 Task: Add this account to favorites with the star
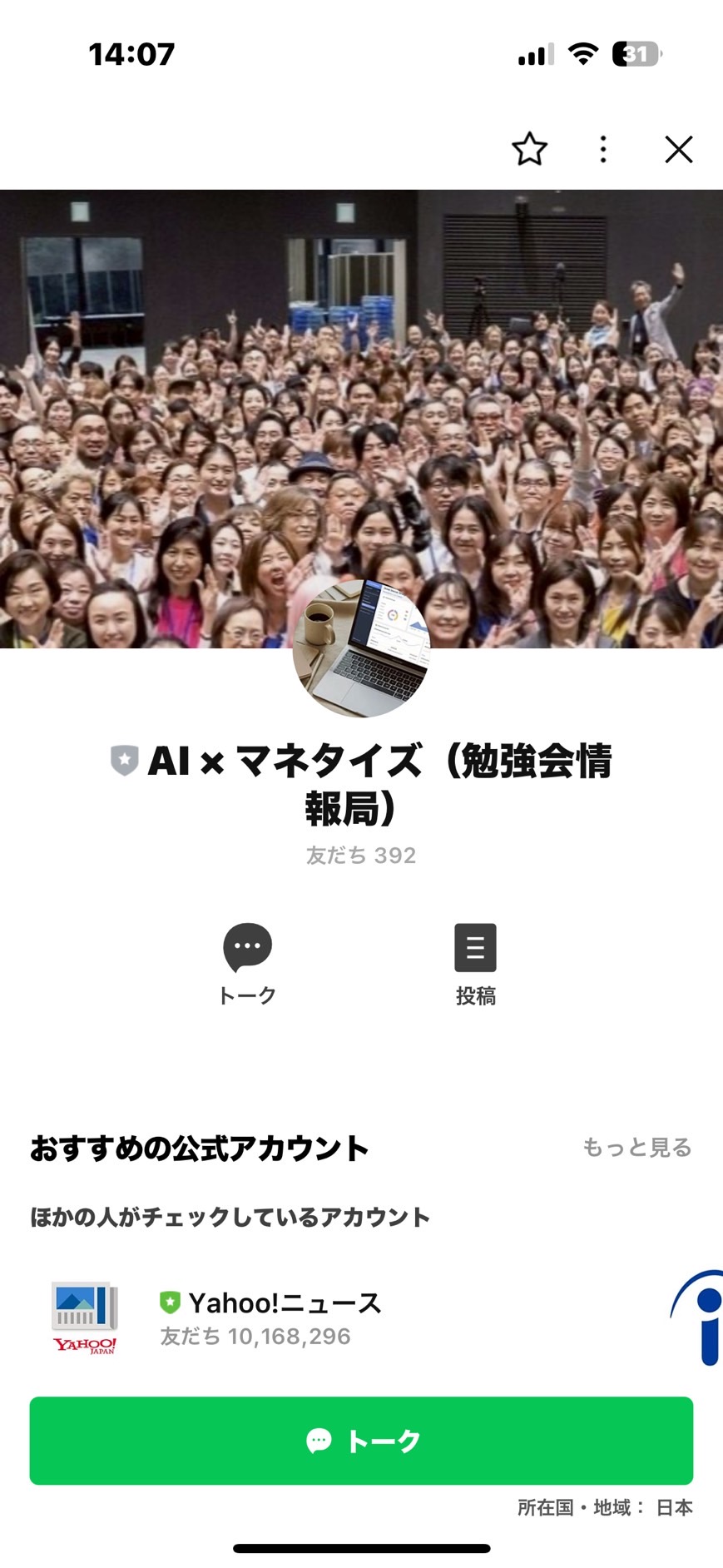529,150
